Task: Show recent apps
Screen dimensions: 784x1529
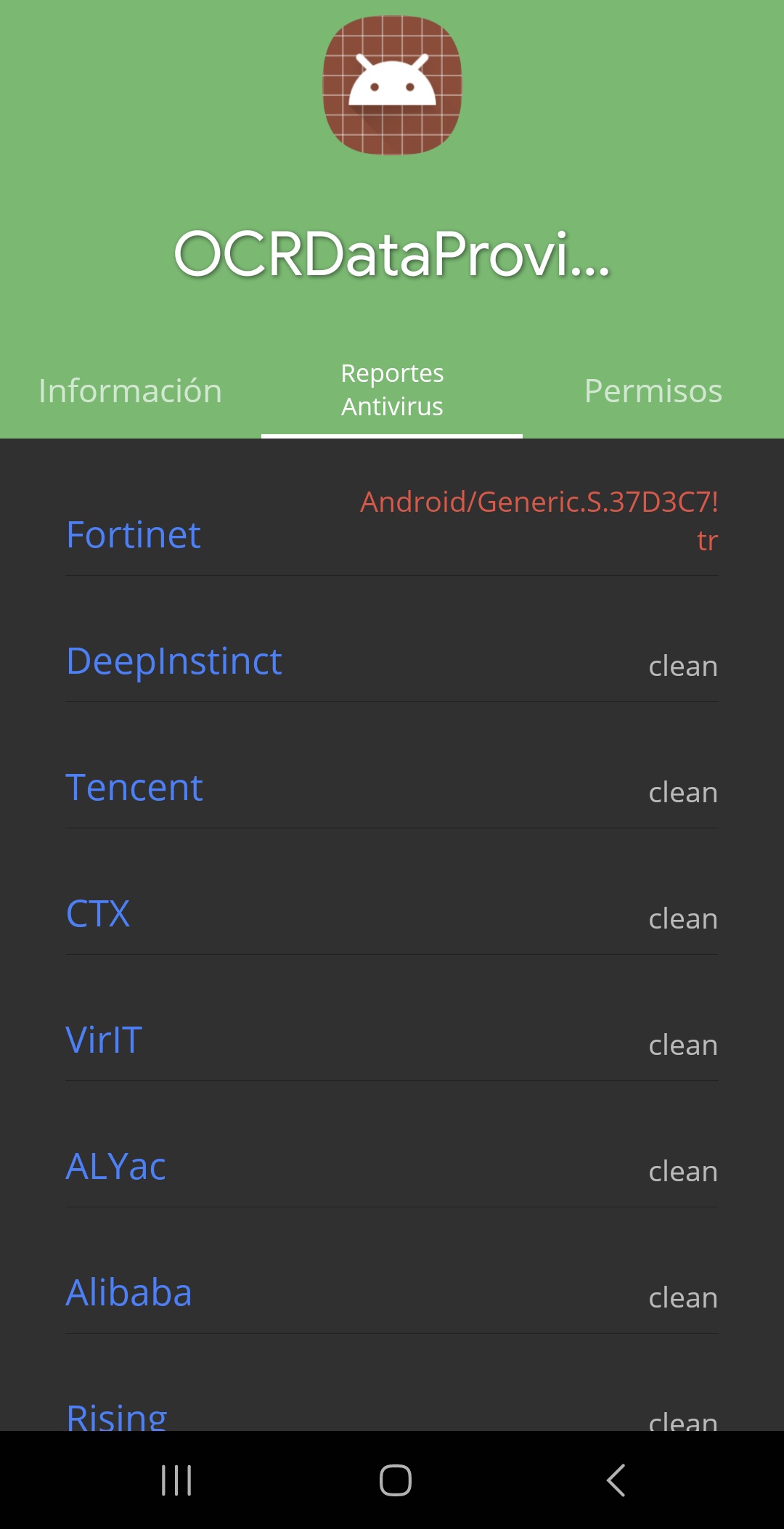Action: pyautogui.click(x=176, y=1480)
